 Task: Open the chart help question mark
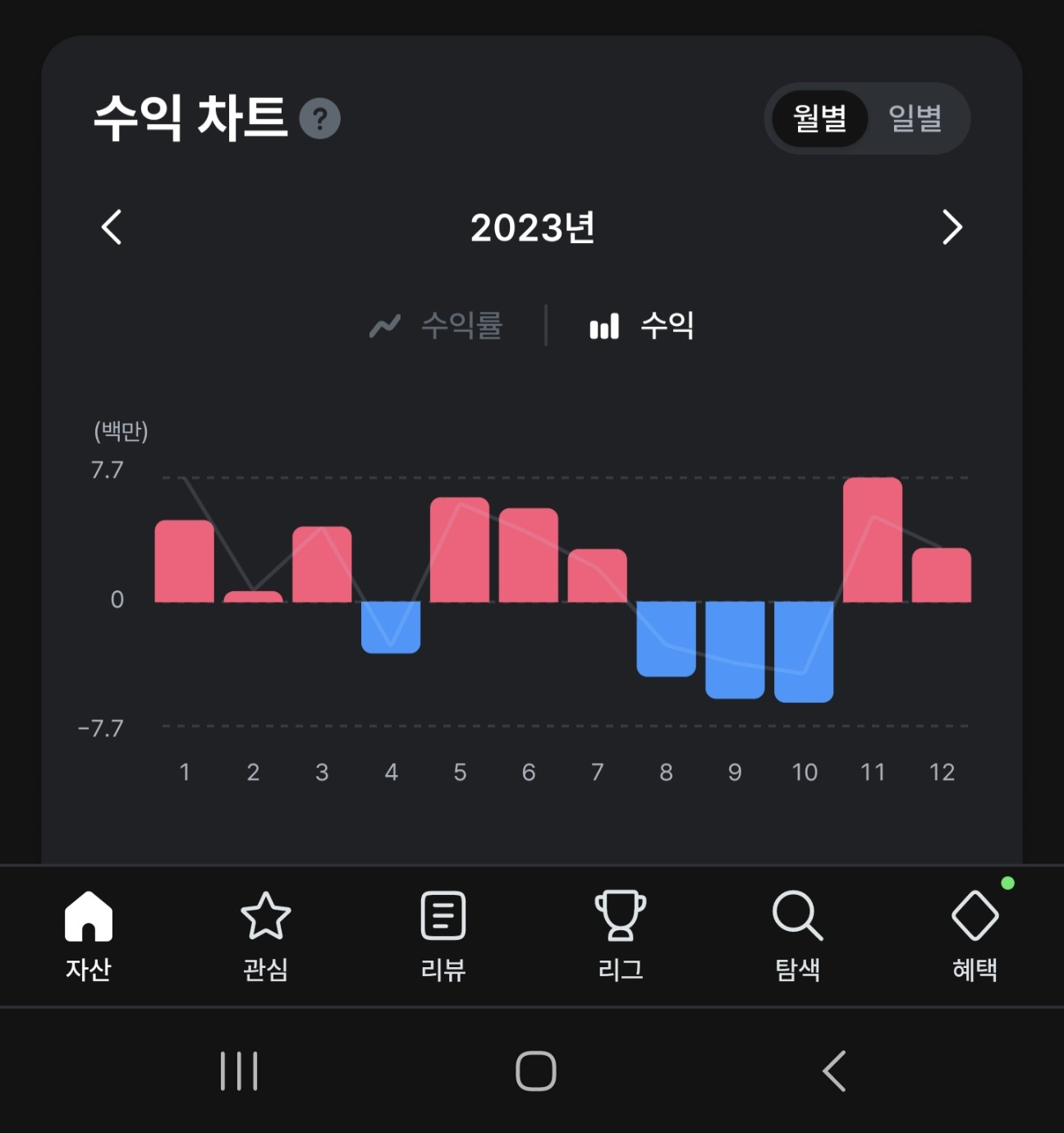click(x=320, y=118)
